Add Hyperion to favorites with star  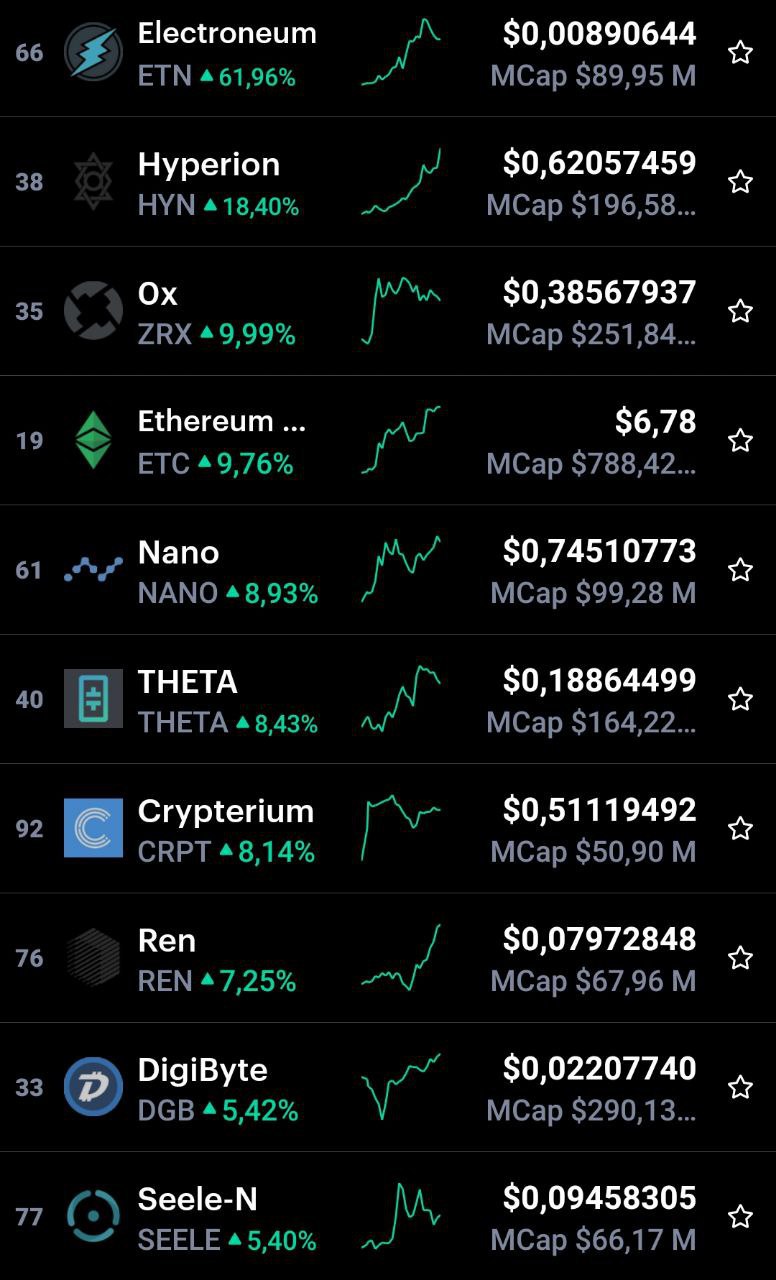pos(740,182)
